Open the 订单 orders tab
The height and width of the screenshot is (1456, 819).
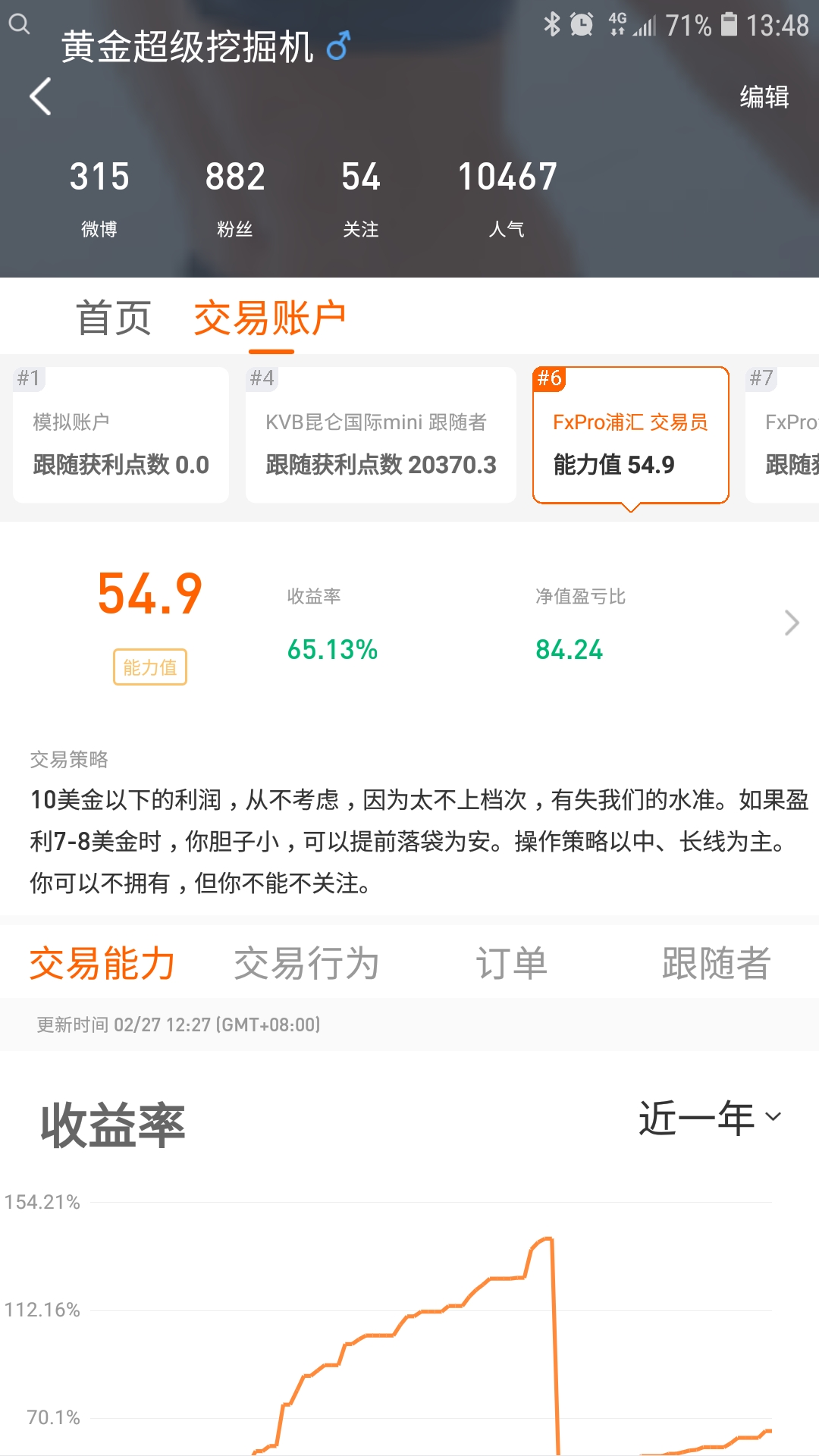tap(512, 964)
